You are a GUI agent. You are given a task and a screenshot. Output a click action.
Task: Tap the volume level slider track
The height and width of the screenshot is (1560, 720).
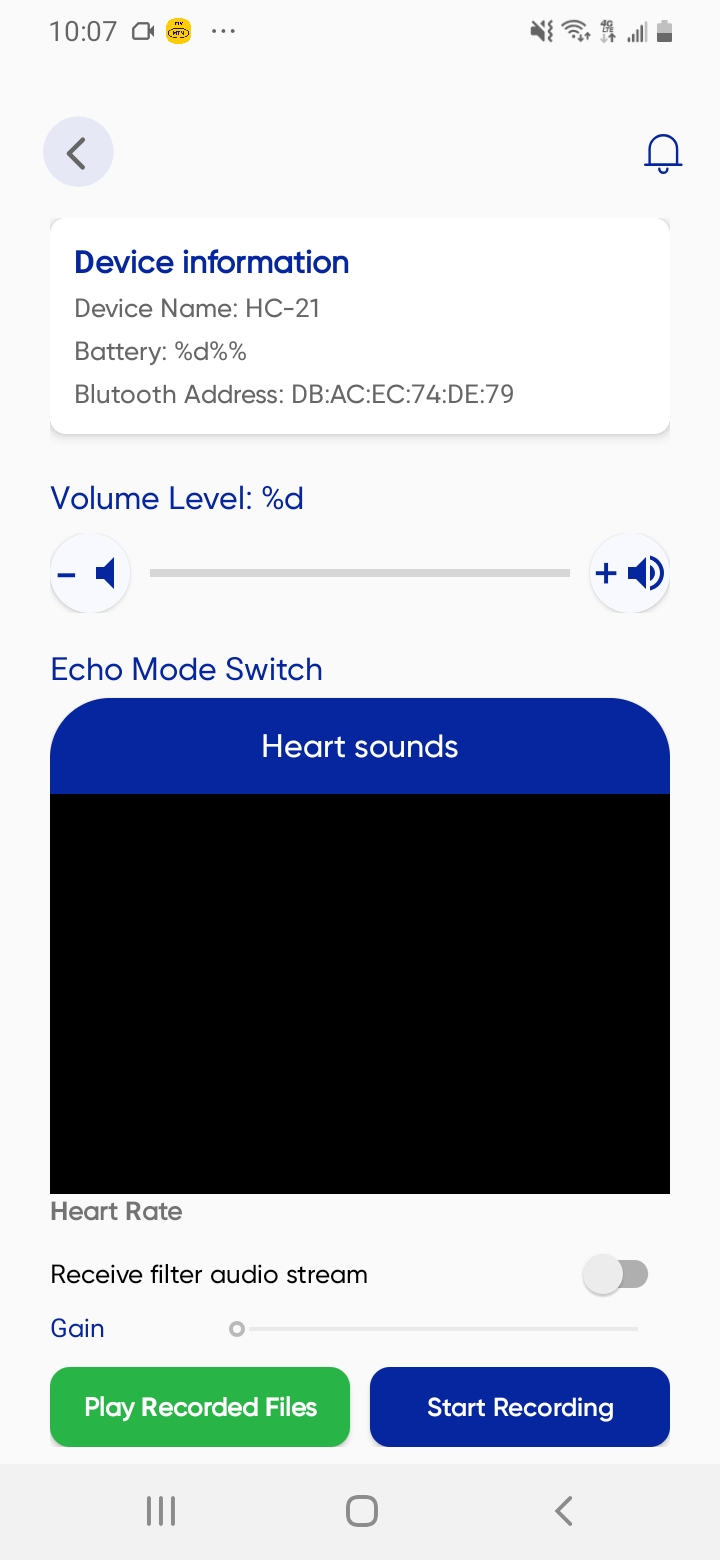pyautogui.click(x=360, y=573)
